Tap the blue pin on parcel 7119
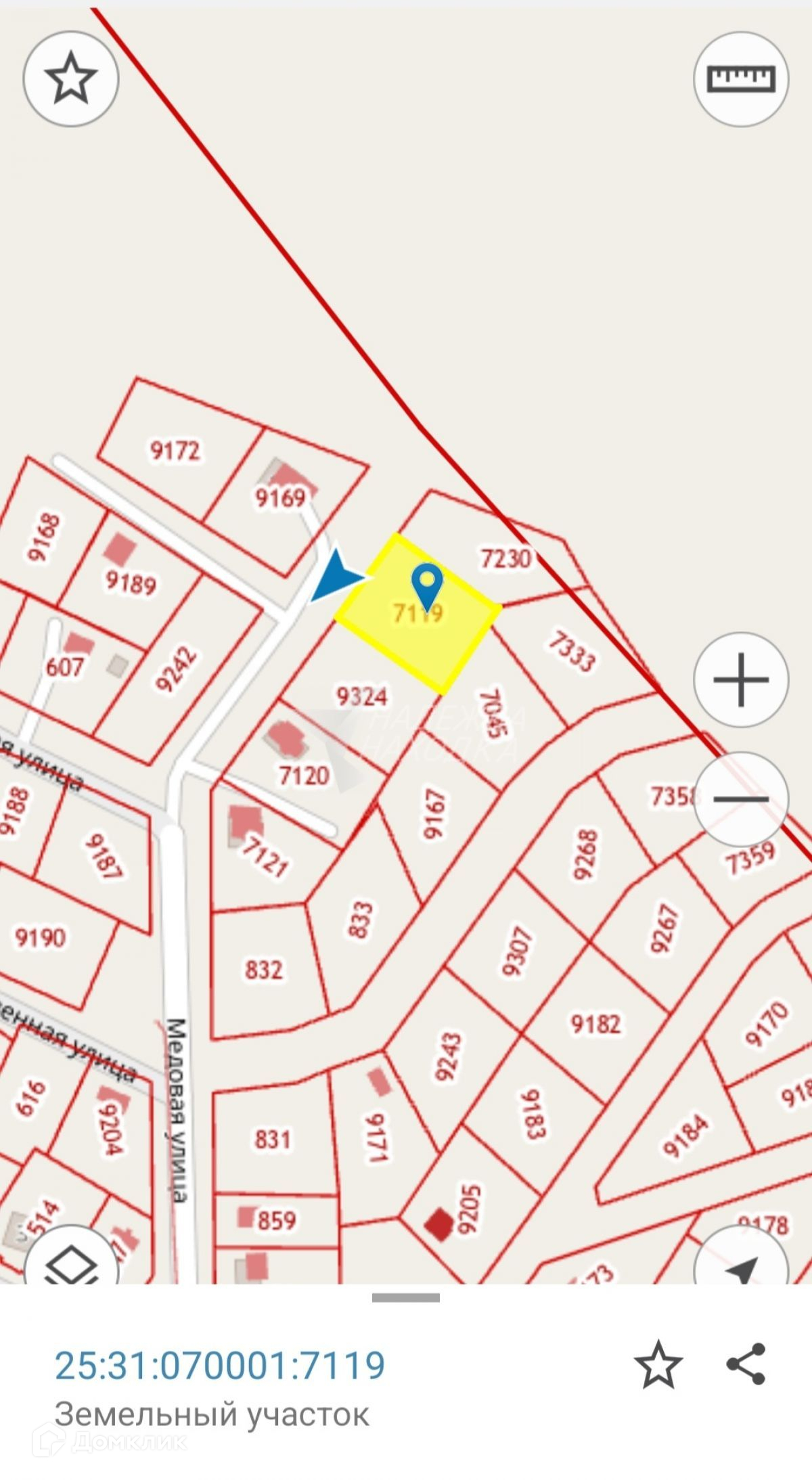Screen dimensions: 812x1480 [x=427, y=586]
